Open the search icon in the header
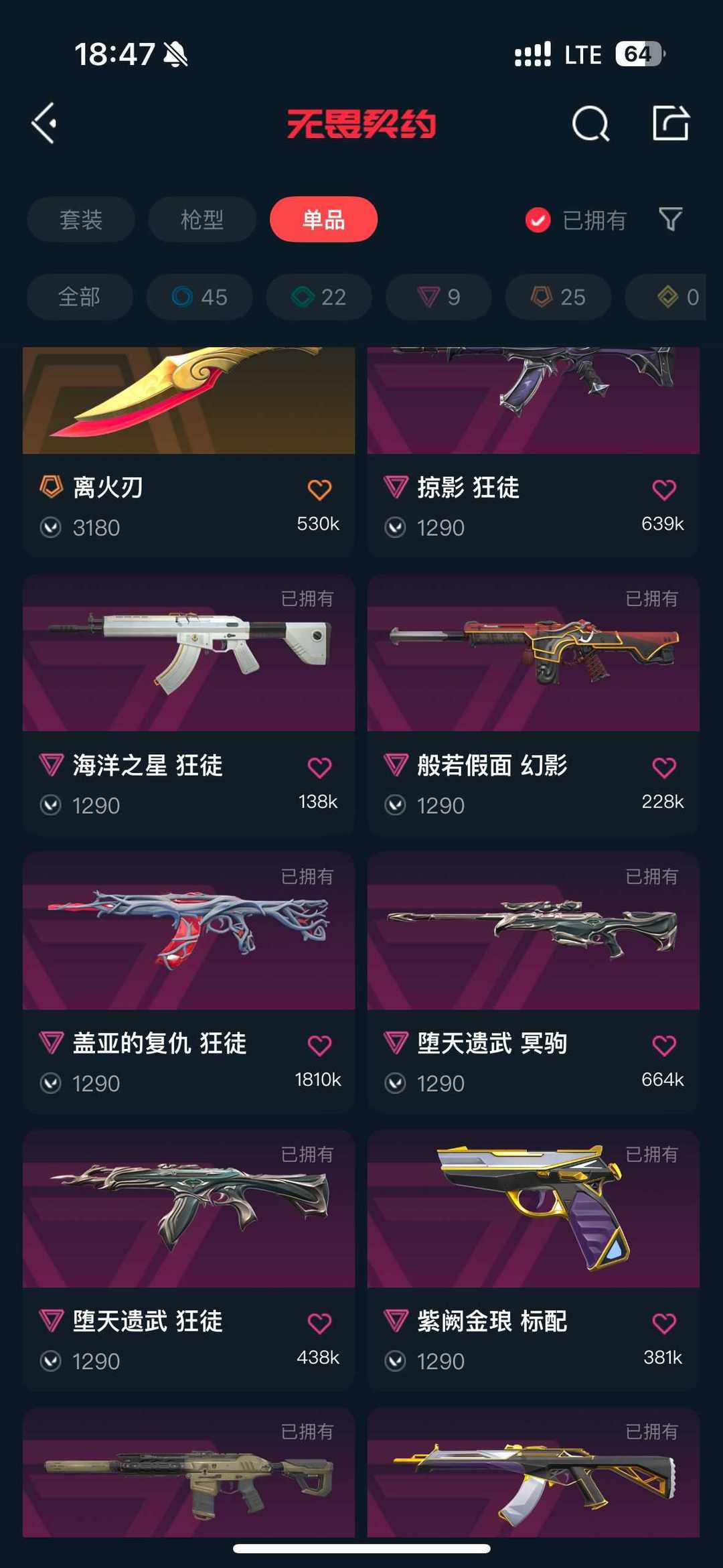 pos(590,123)
